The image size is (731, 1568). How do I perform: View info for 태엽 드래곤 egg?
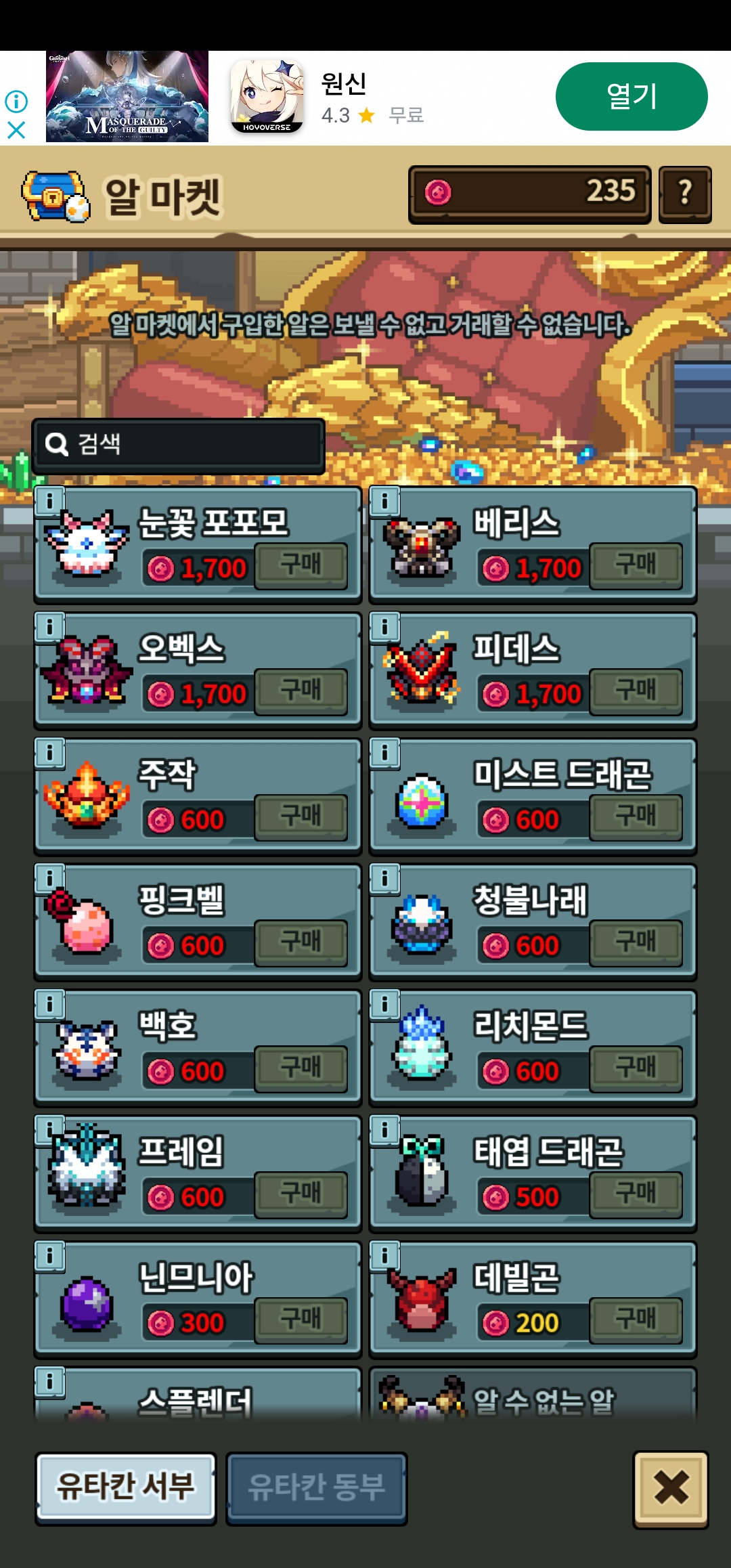pos(384,1131)
